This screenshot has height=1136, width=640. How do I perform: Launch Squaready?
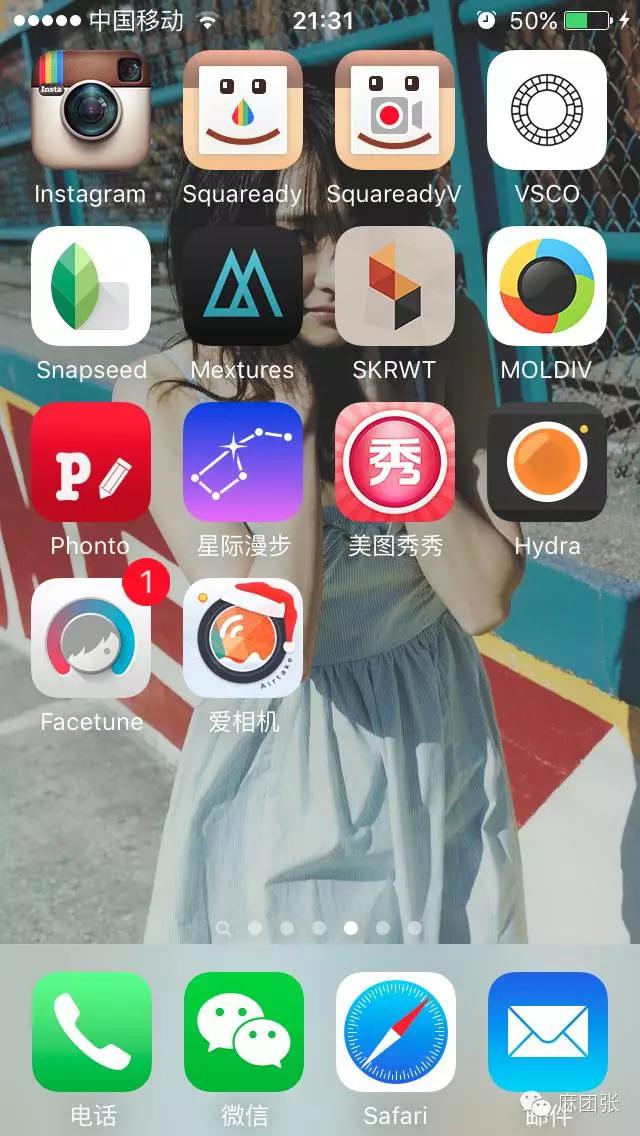click(x=243, y=110)
